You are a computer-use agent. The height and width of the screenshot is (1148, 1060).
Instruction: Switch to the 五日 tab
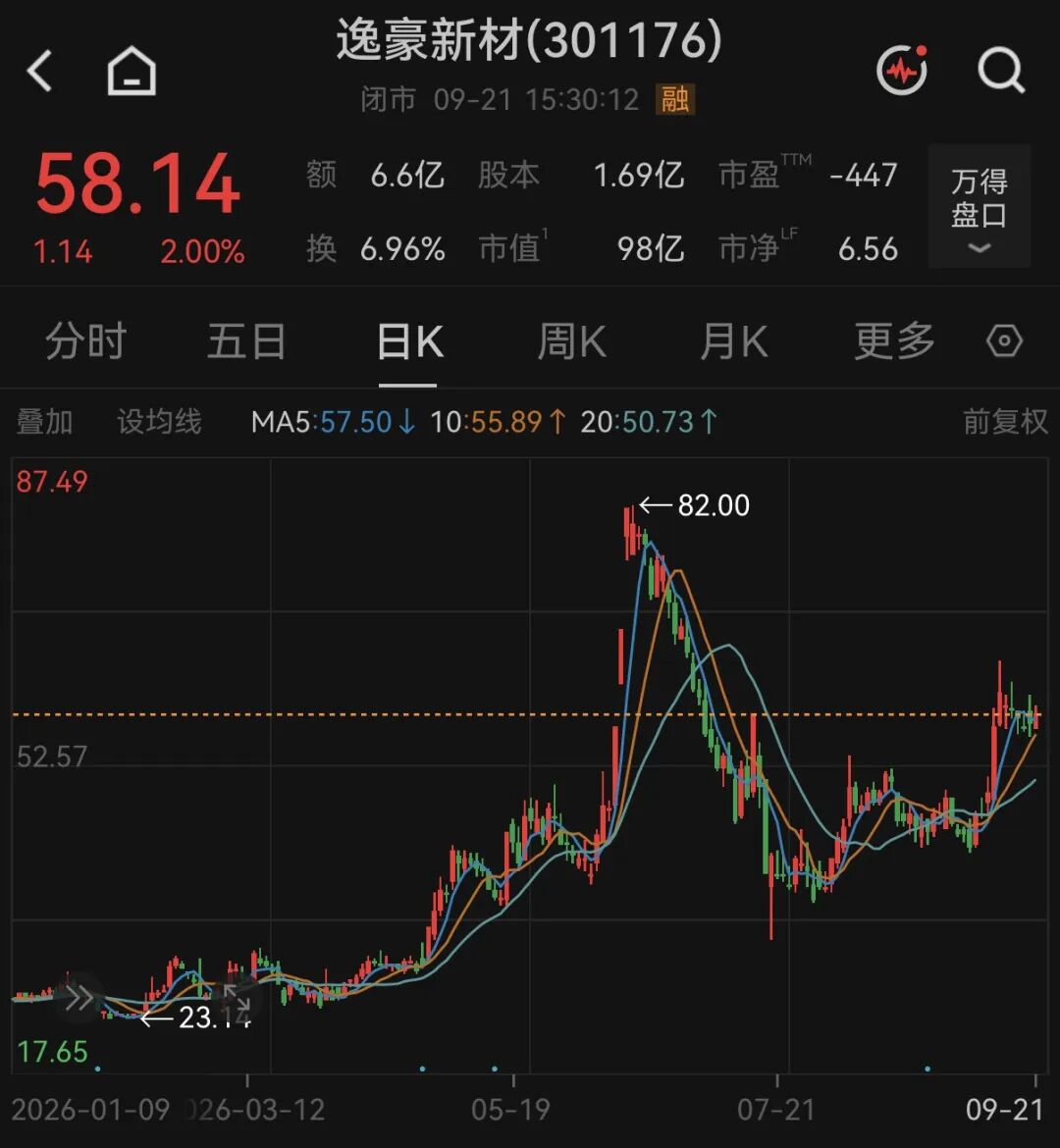click(246, 341)
